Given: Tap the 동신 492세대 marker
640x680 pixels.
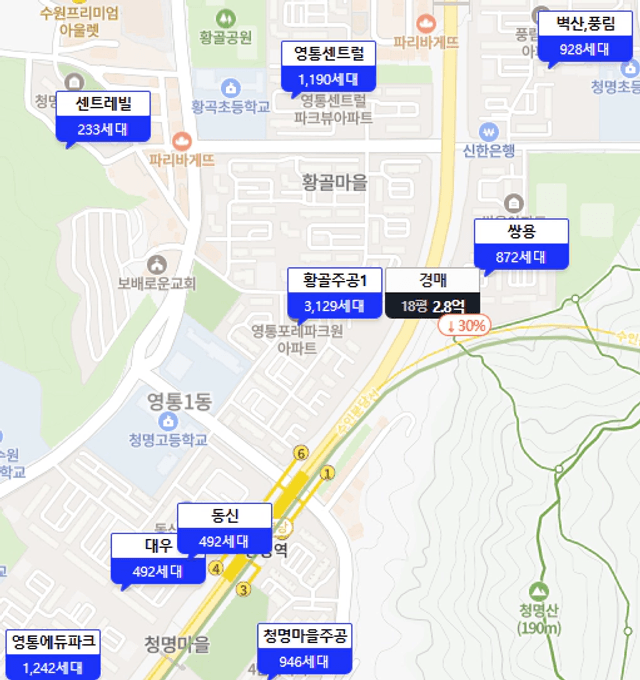Looking at the screenshot, I should tap(224, 528).
